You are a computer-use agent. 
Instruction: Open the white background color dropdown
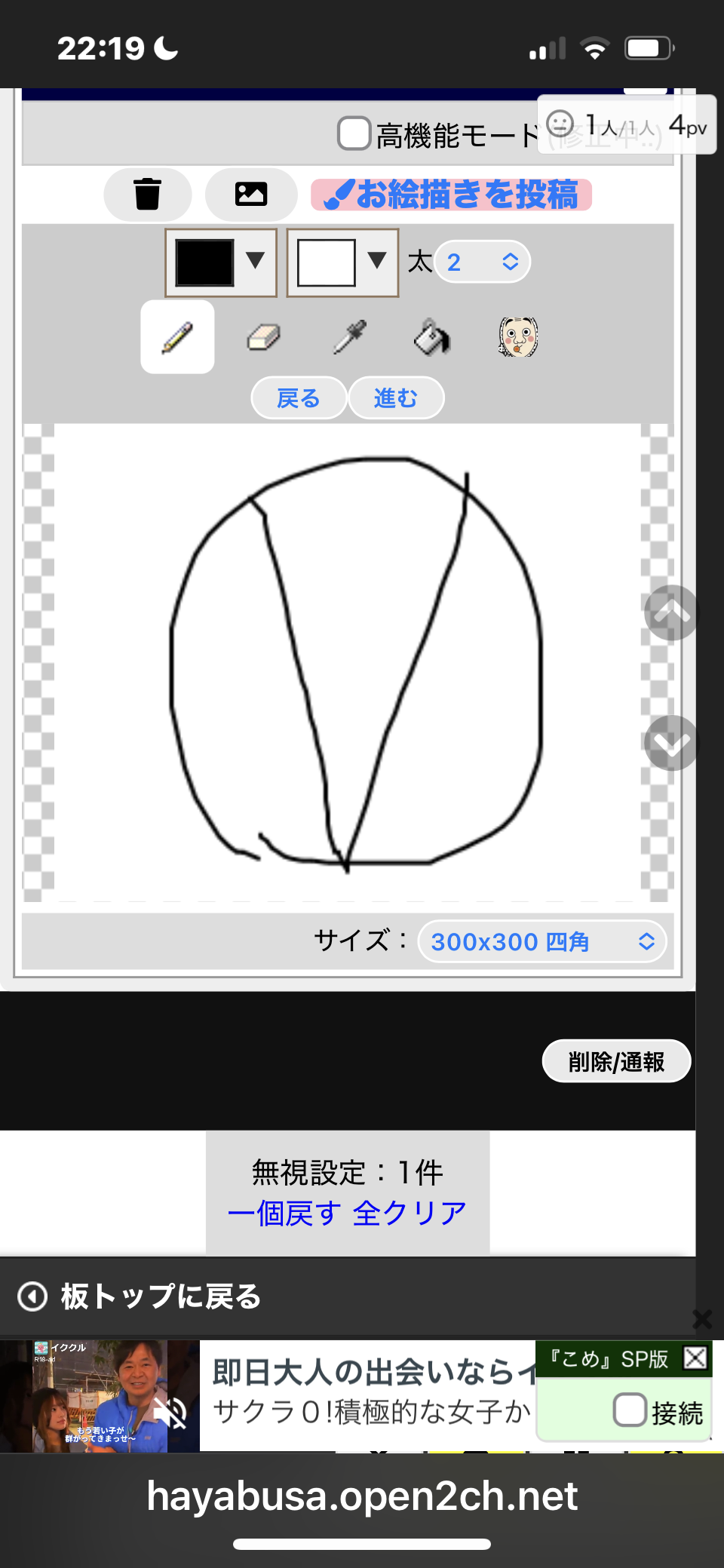[x=342, y=262]
